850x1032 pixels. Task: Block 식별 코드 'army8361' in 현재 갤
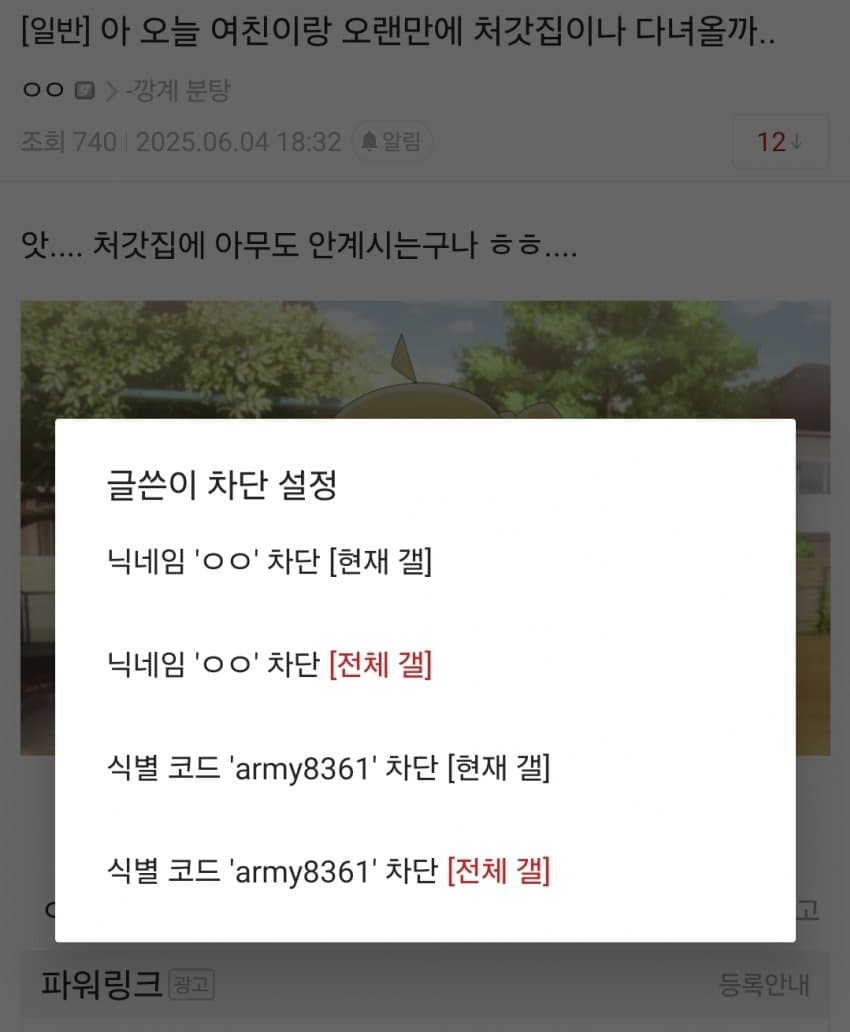(328, 769)
